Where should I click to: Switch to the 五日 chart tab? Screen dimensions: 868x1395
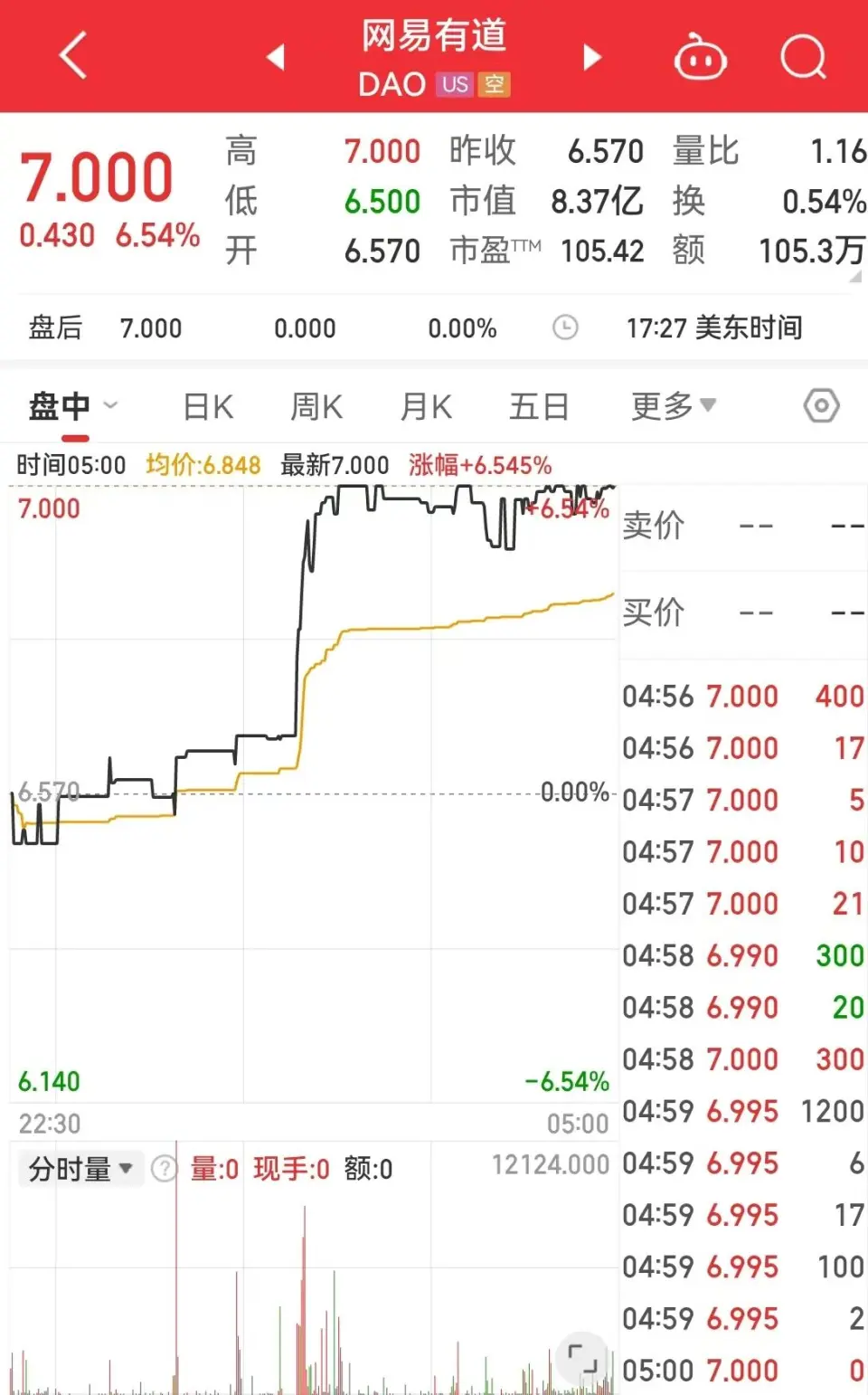click(539, 407)
